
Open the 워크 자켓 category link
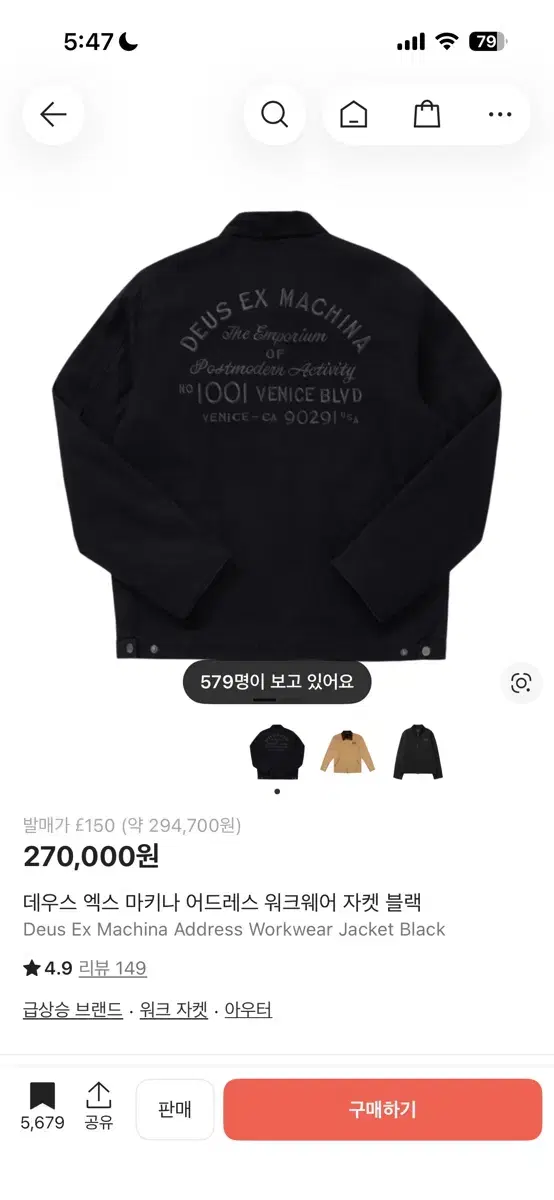174,1010
